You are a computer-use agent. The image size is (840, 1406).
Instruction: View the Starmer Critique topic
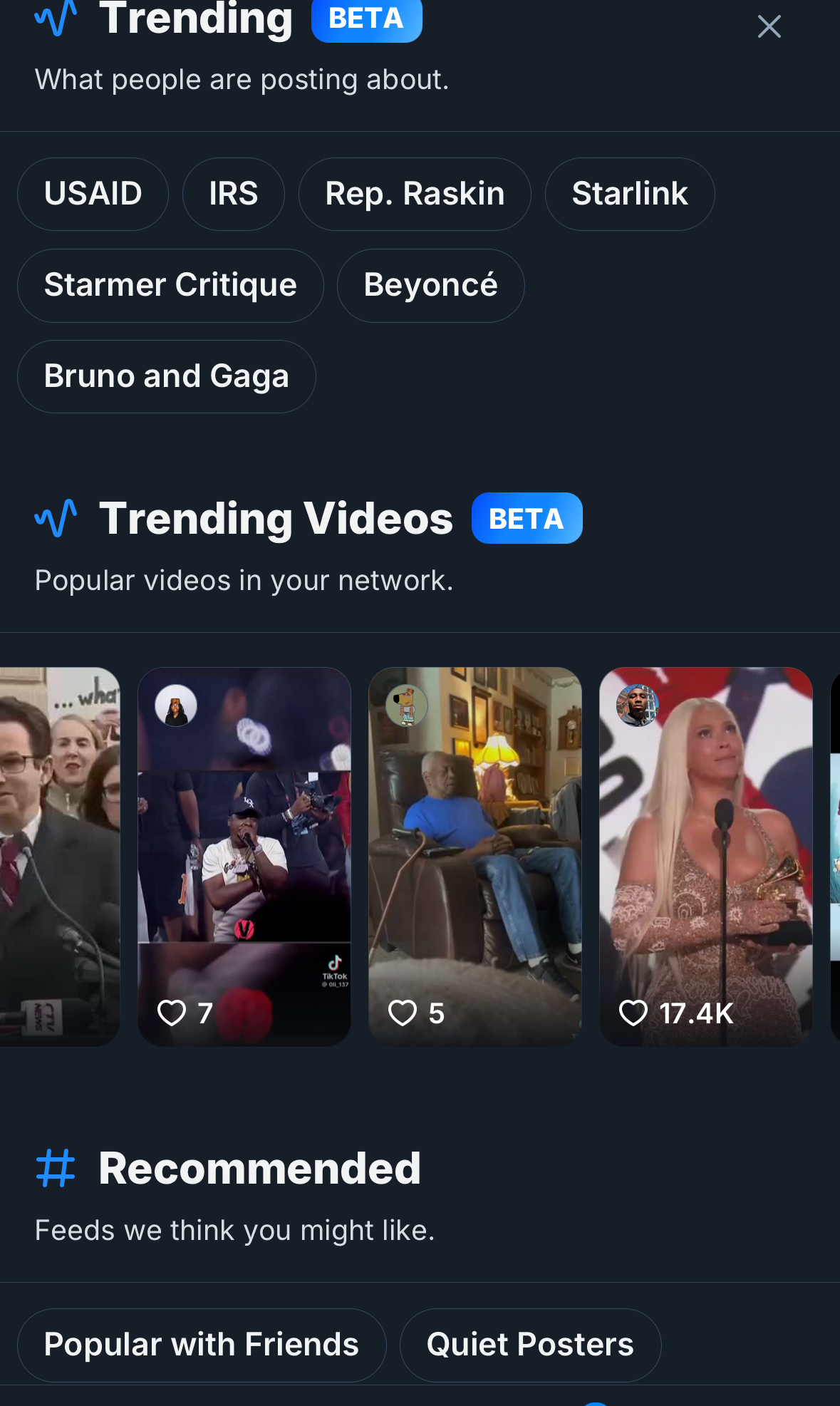[x=170, y=285]
